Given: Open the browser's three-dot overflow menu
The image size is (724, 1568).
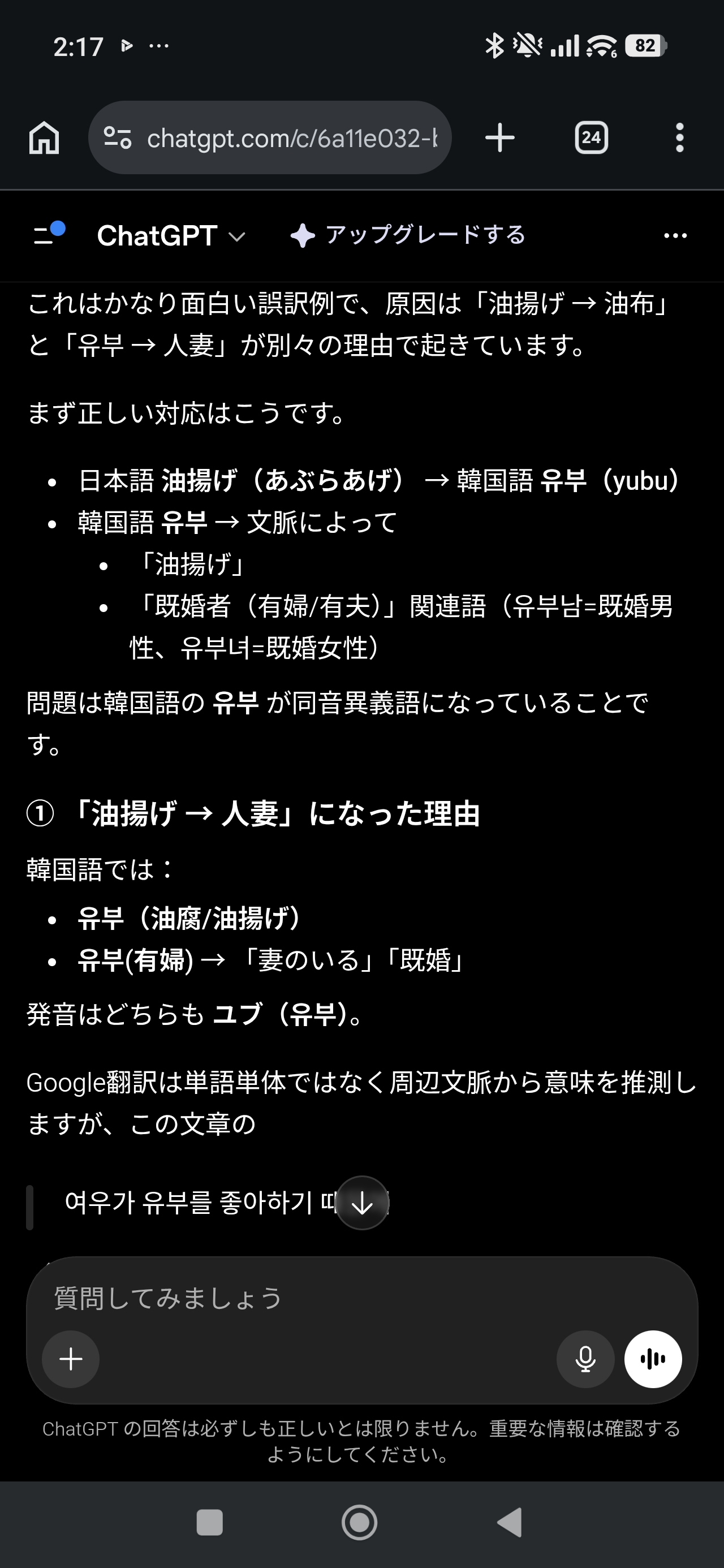Looking at the screenshot, I should point(679,137).
